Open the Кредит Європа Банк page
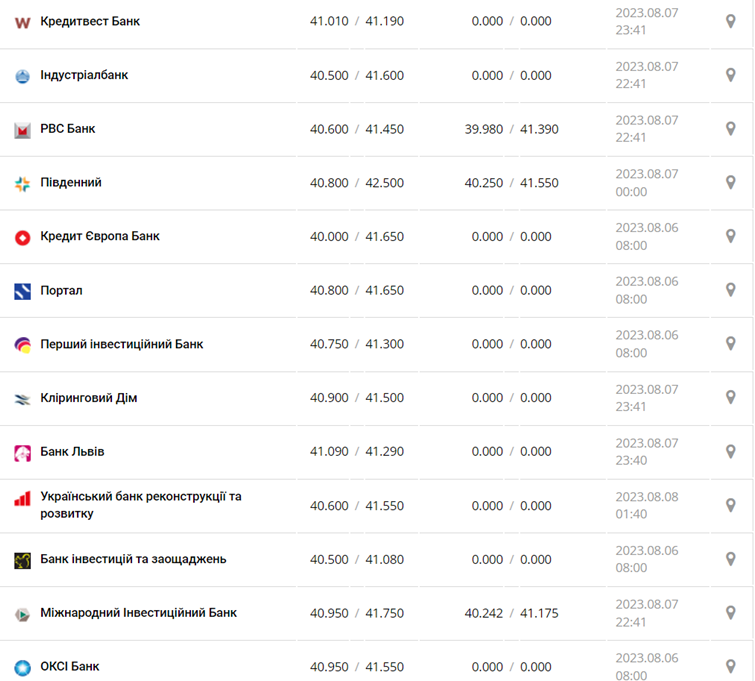This screenshot has width=755, height=681. click(x=99, y=237)
